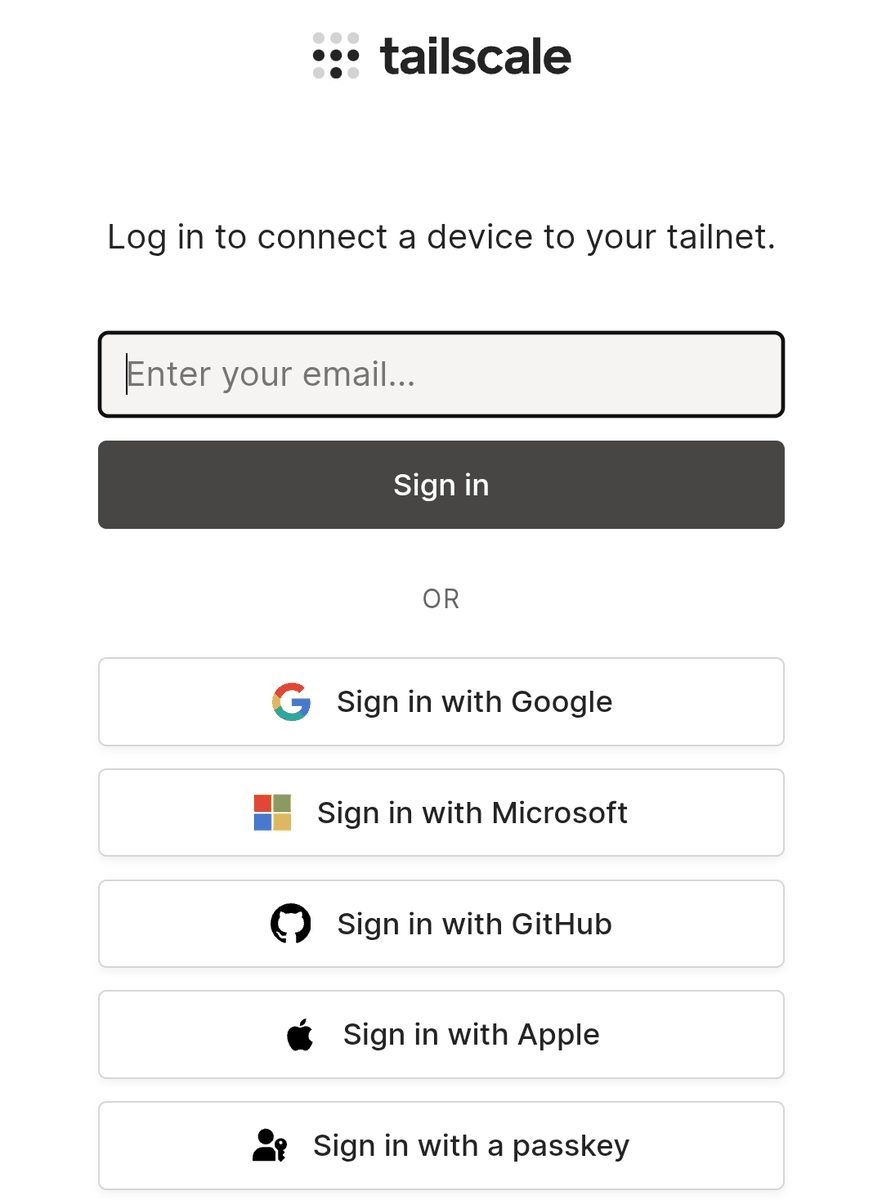The width and height of the screenshot is (882, 1200).
Task: Use Sign in with a passkey
Action: pos(440,1146)
